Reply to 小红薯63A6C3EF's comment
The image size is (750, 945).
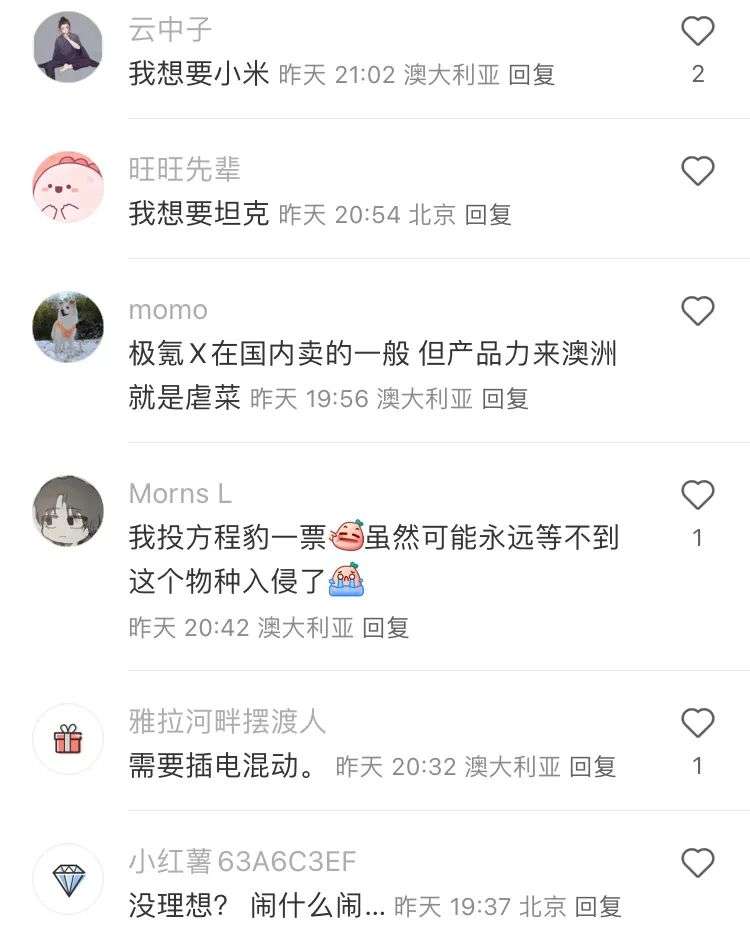click(598, 907)
